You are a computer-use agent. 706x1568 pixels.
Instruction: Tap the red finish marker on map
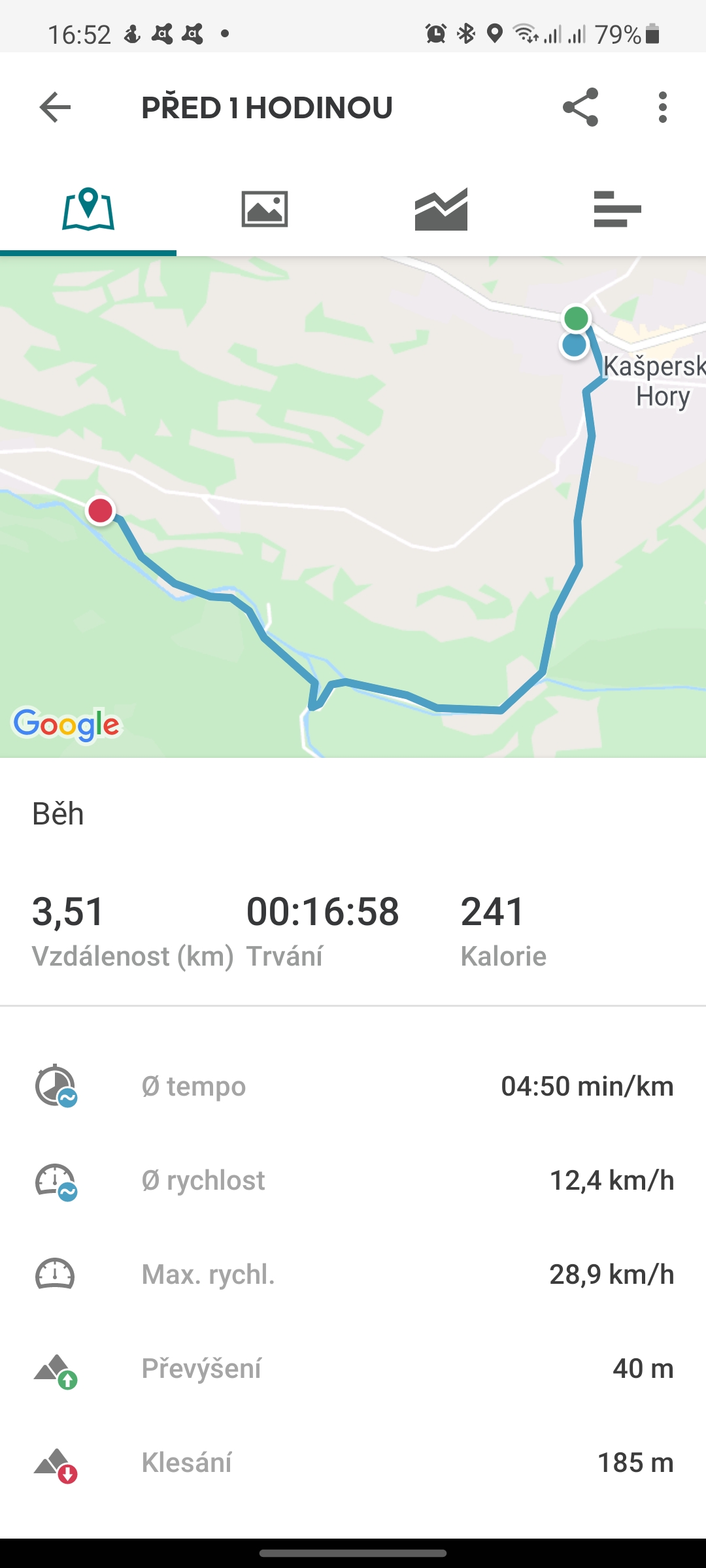coord(101,510)
